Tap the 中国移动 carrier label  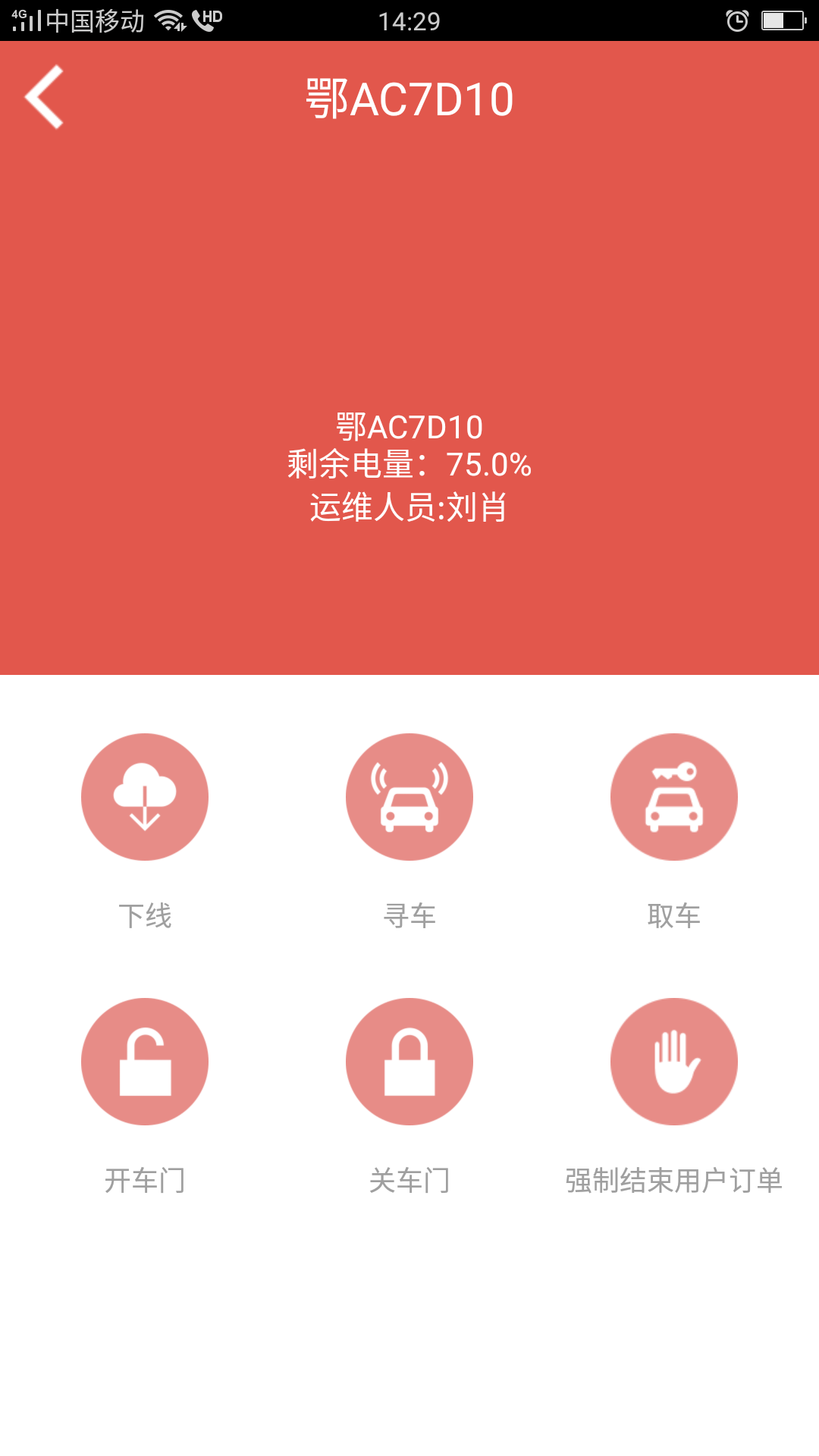(x=95, y=20)
